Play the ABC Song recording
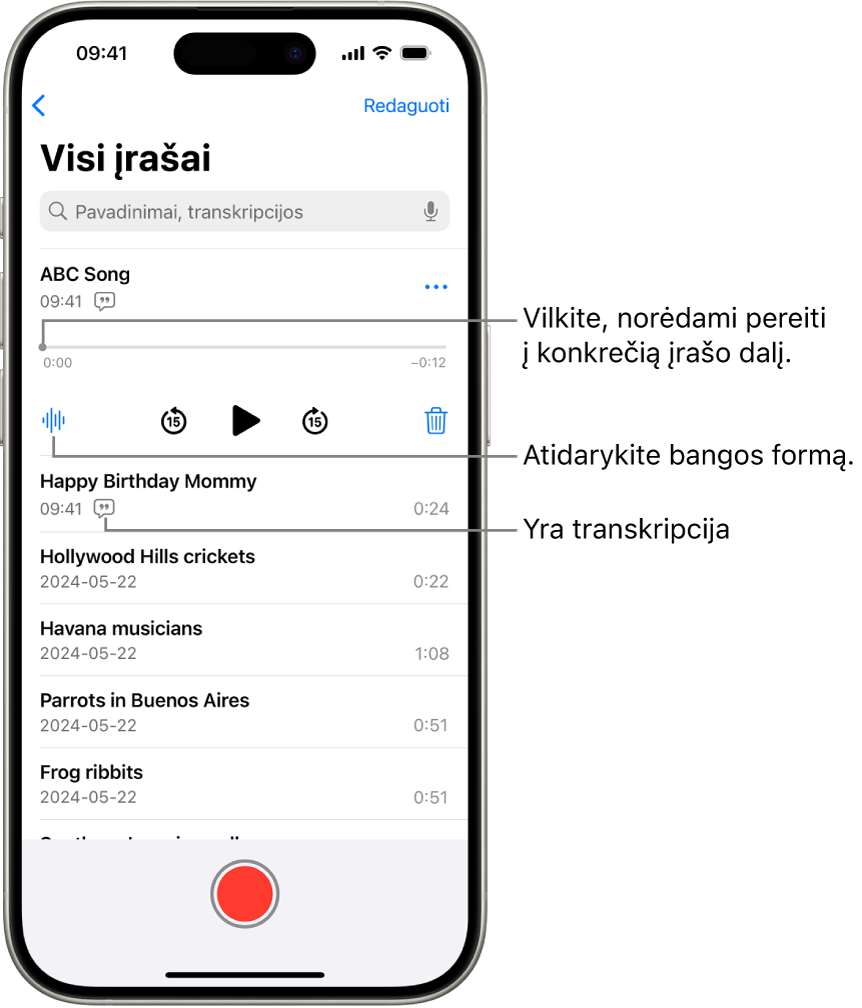 click(245, 421)
